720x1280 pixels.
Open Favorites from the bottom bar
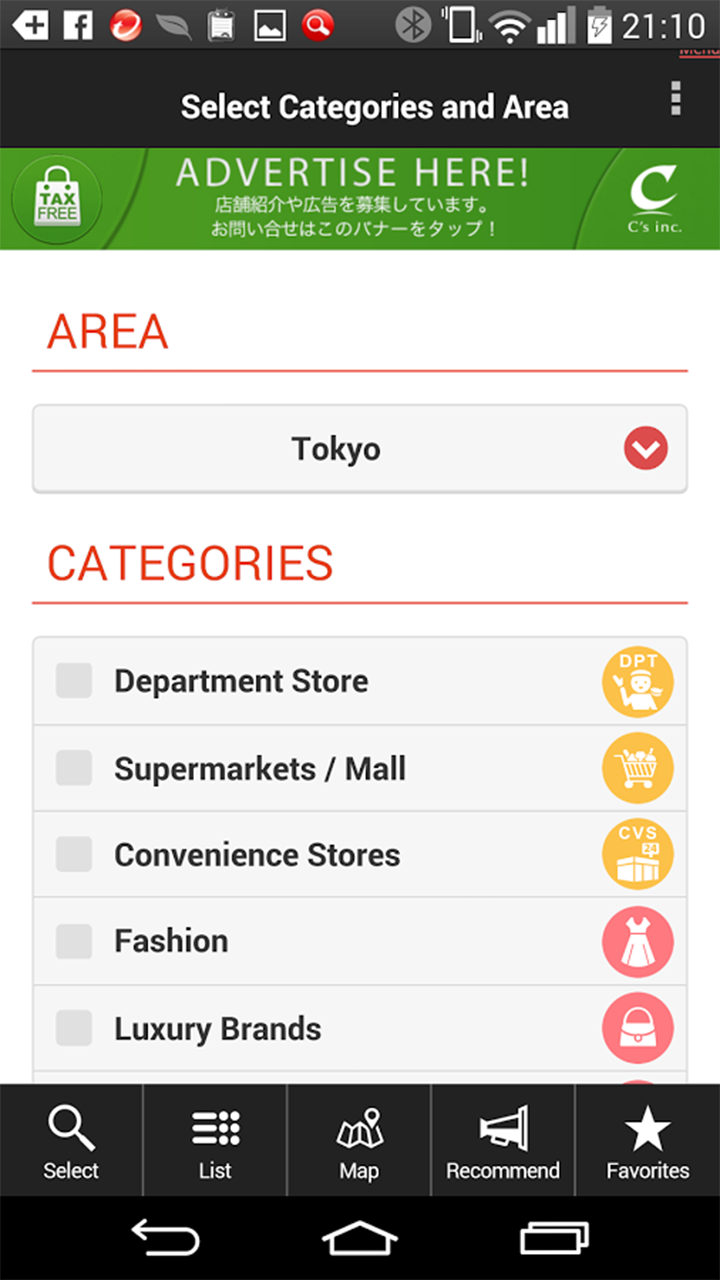click(647, 1140)
